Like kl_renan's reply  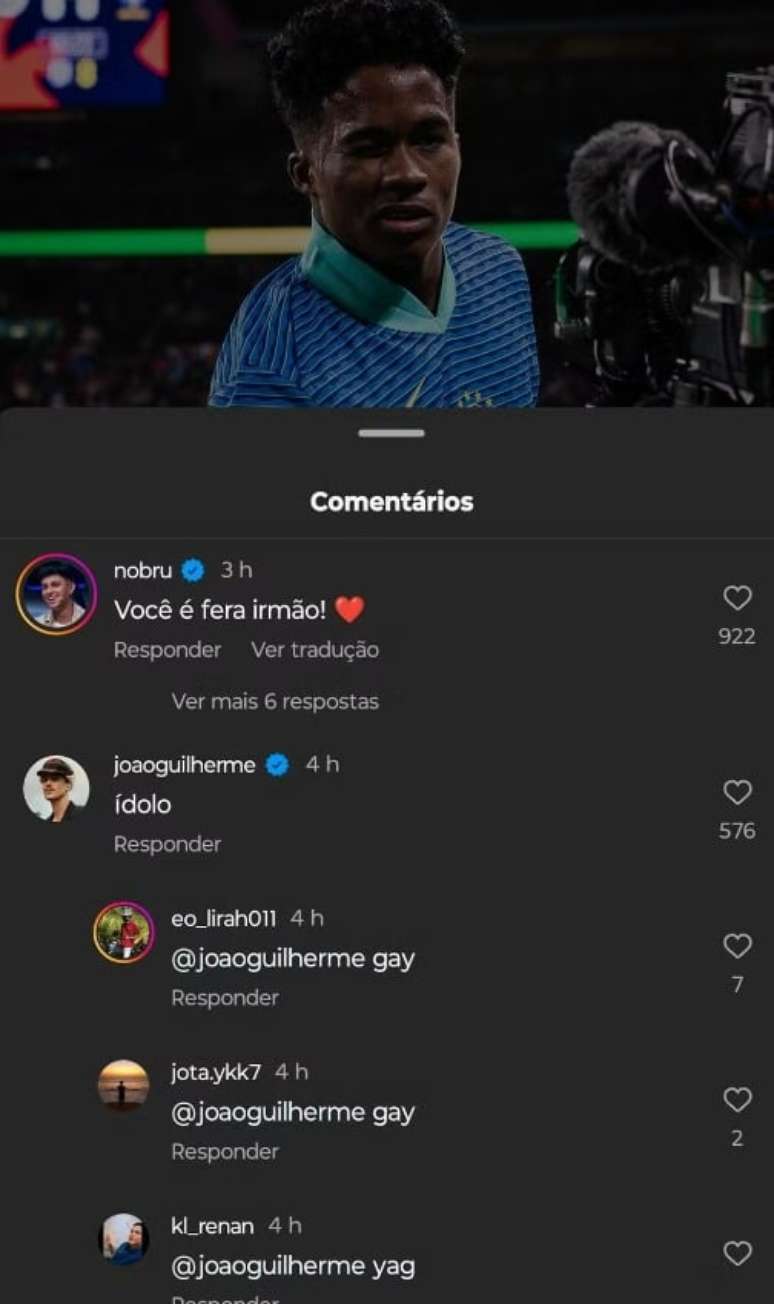(737, 1253)
